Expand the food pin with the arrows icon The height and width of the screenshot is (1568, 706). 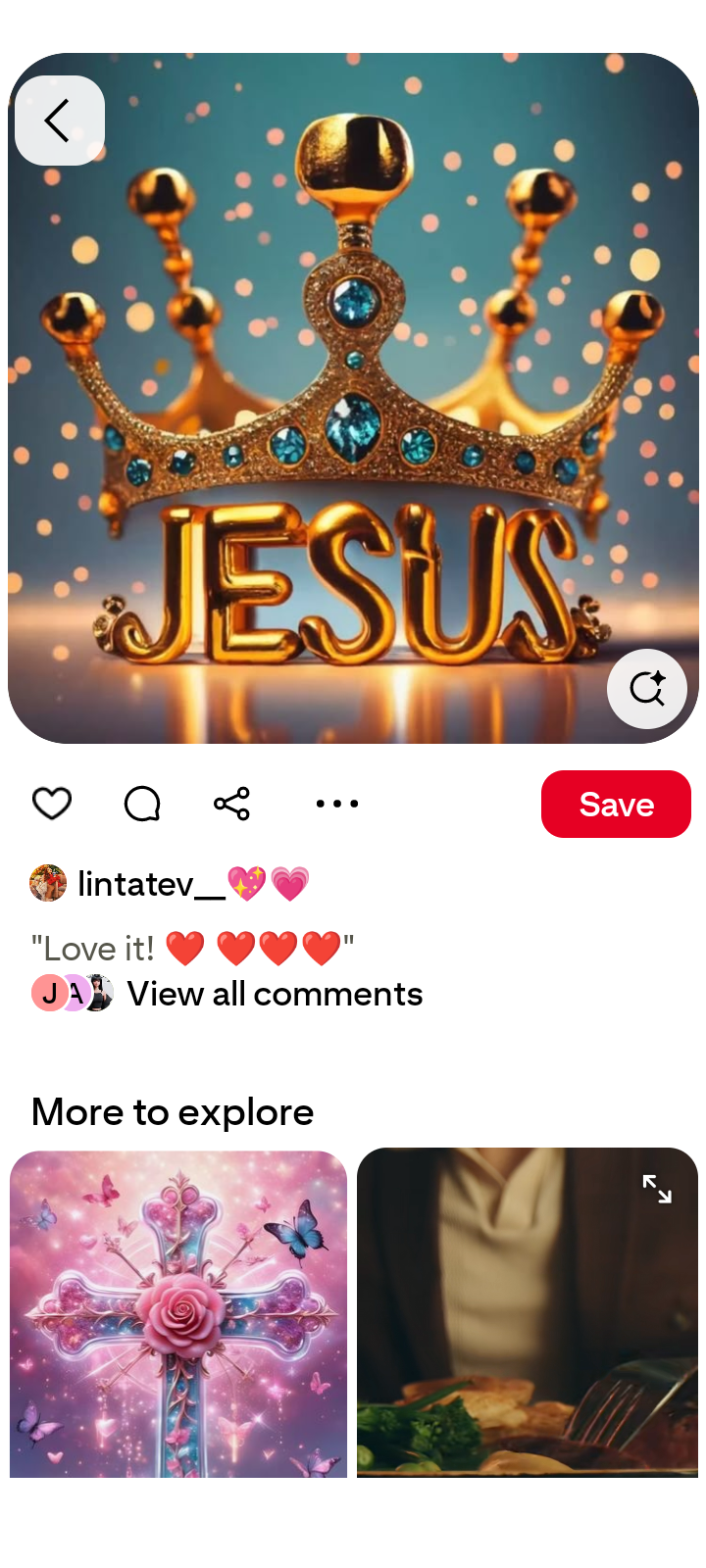point(657,1189)
